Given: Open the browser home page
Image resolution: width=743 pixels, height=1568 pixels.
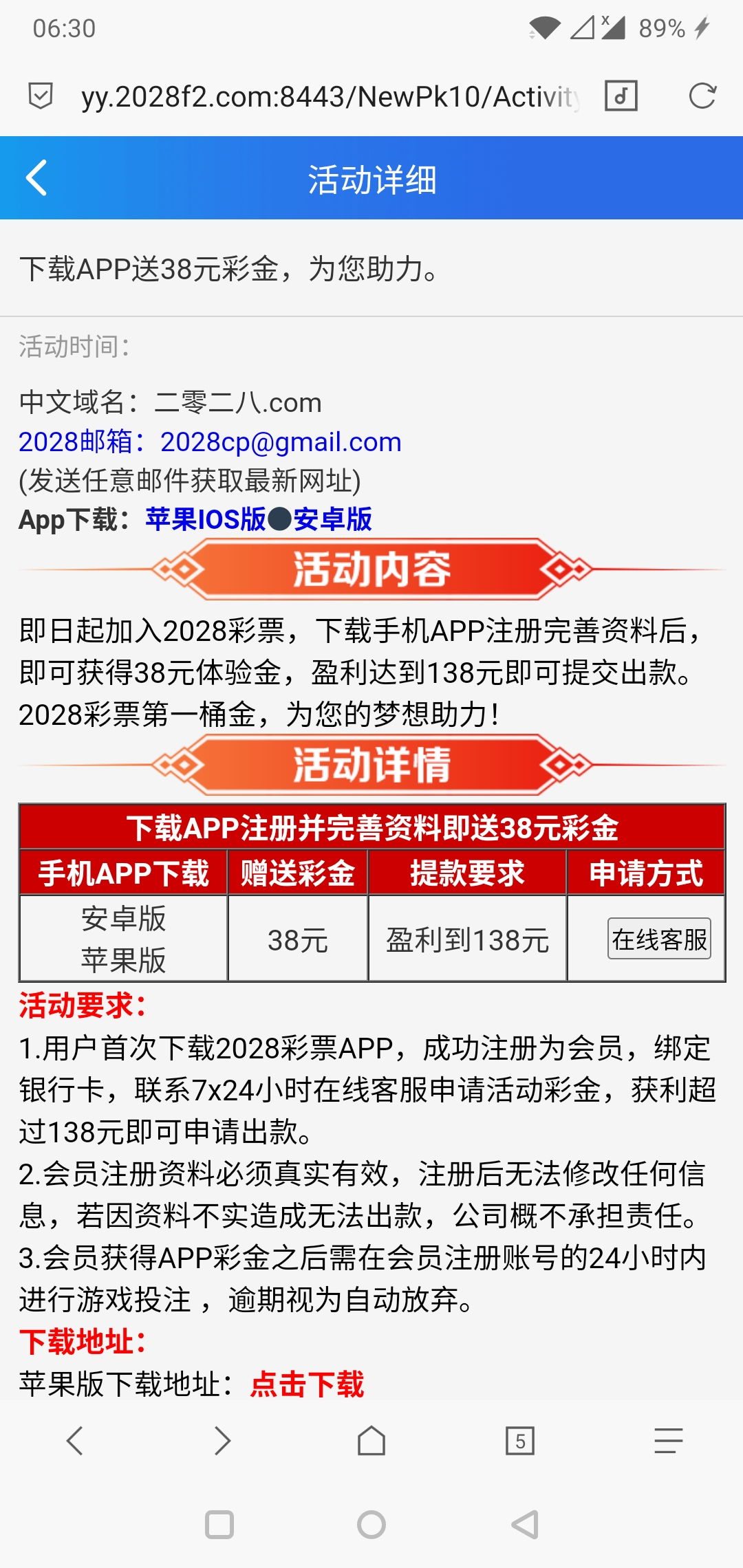Looking at the screenshot, I should (371, 1440).
